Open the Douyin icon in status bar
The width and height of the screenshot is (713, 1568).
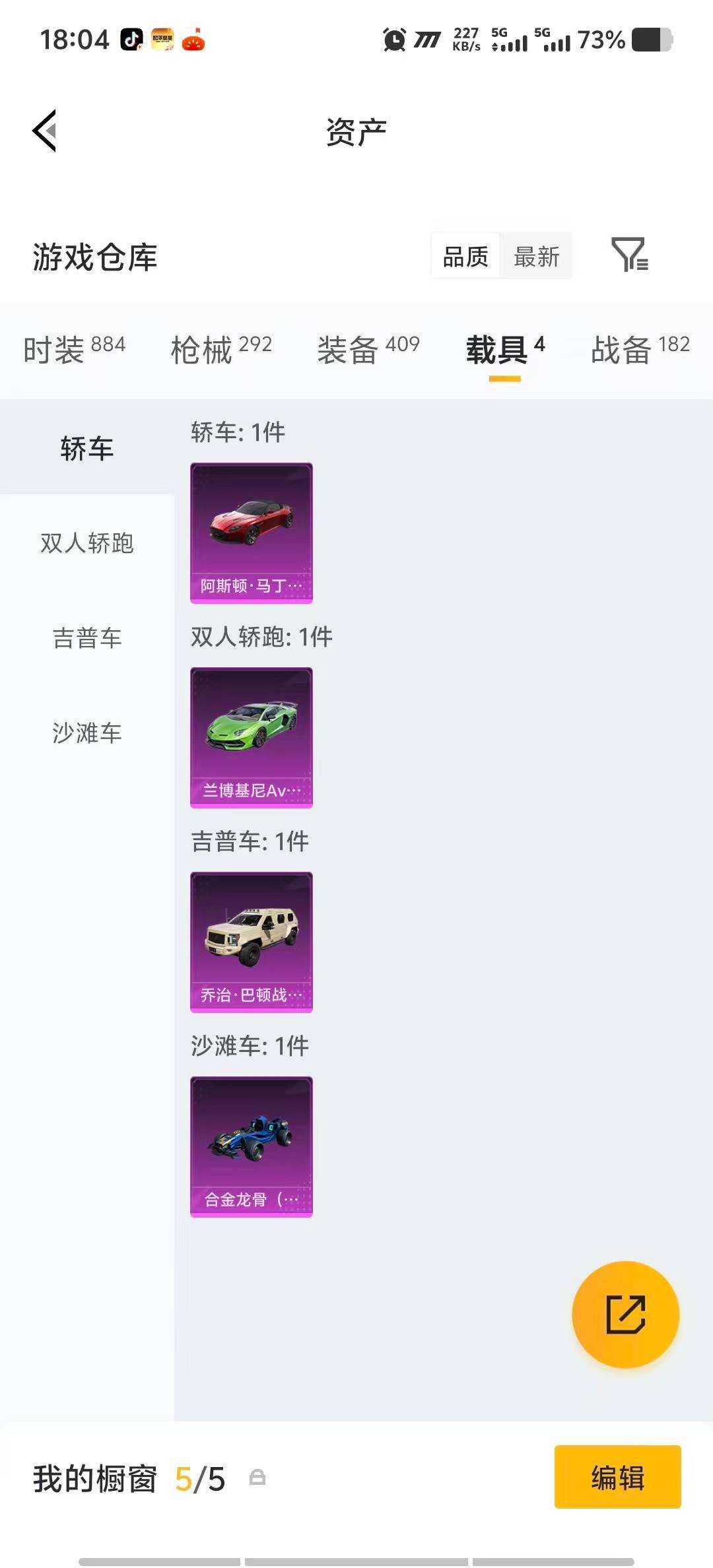click(x=131, y=38)
